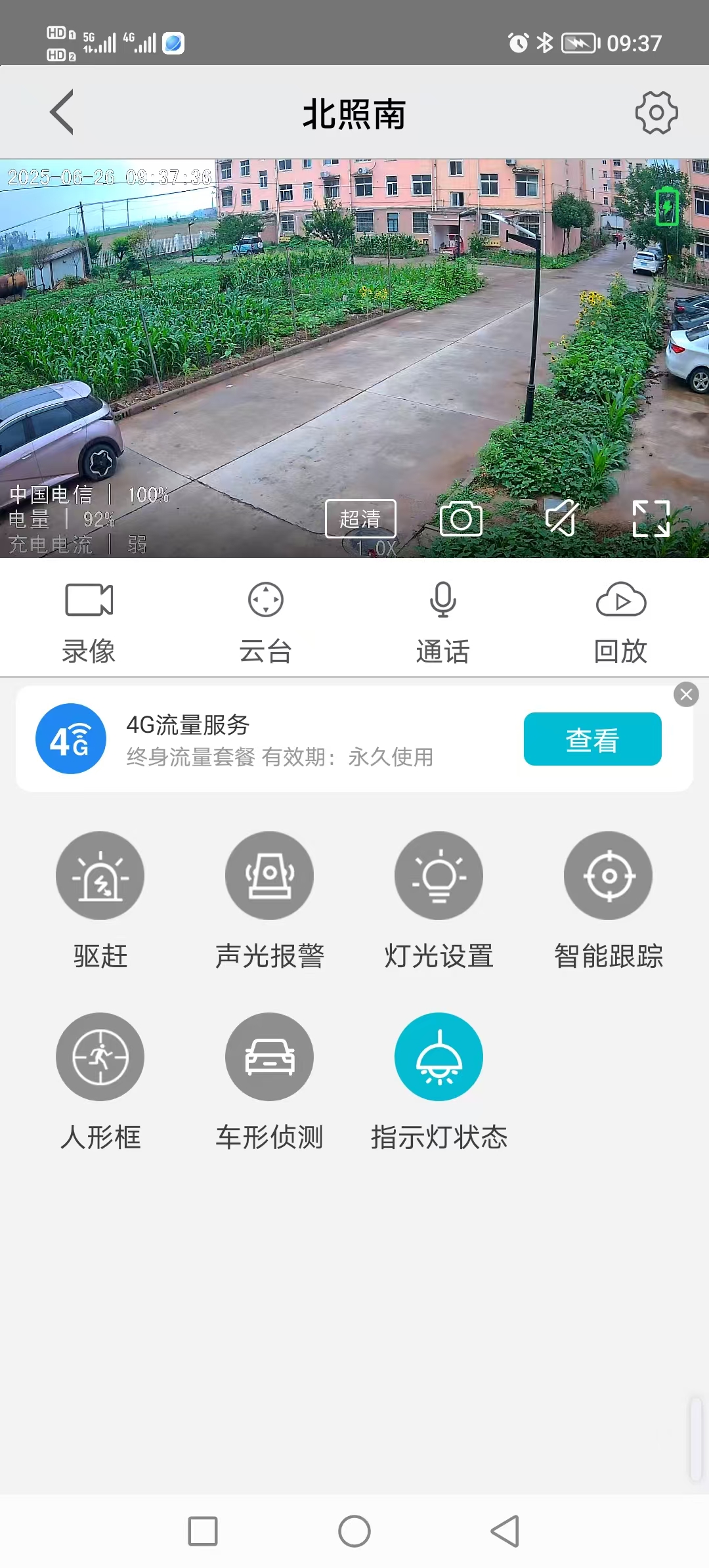This screenshot has width=709, height=1568.
Task: Open 云台 pan-tilt controls
Action: coord(266,619)
